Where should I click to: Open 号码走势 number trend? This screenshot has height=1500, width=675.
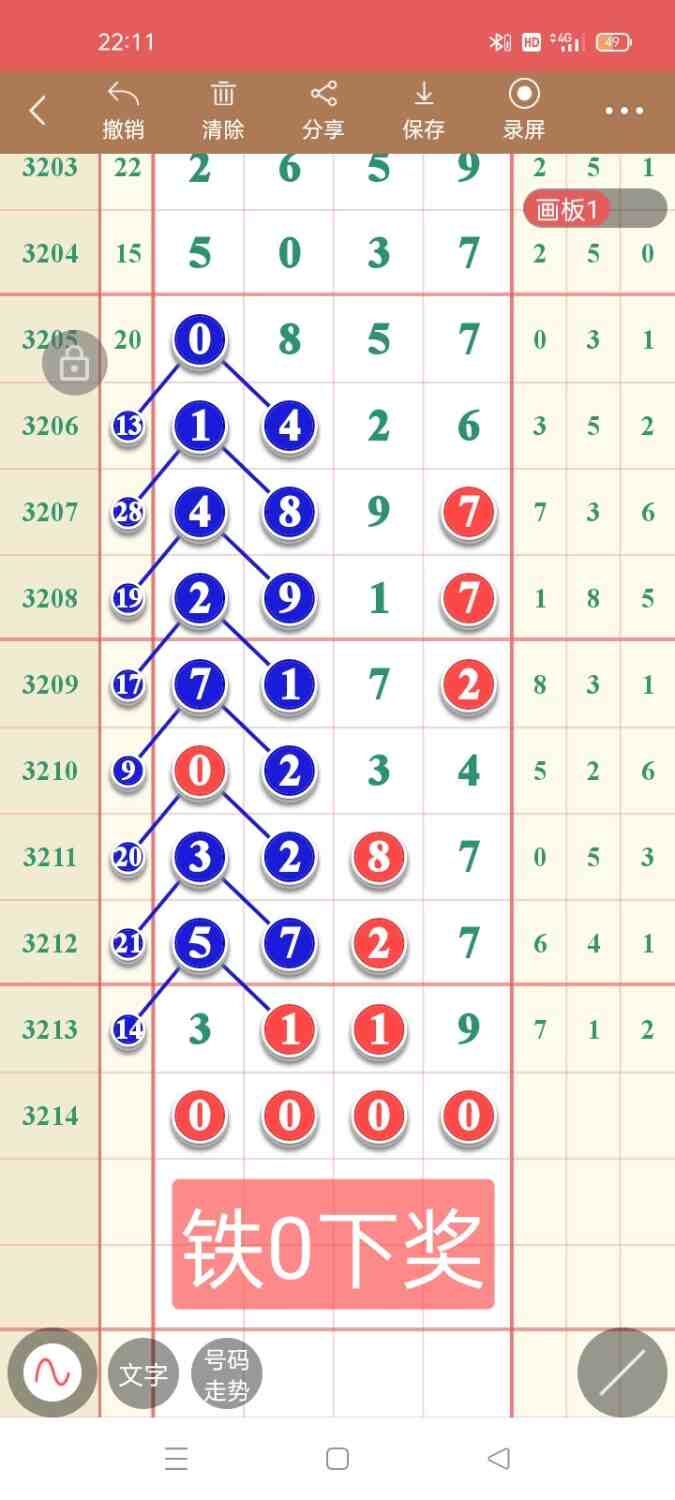(x=226, y=1375)
